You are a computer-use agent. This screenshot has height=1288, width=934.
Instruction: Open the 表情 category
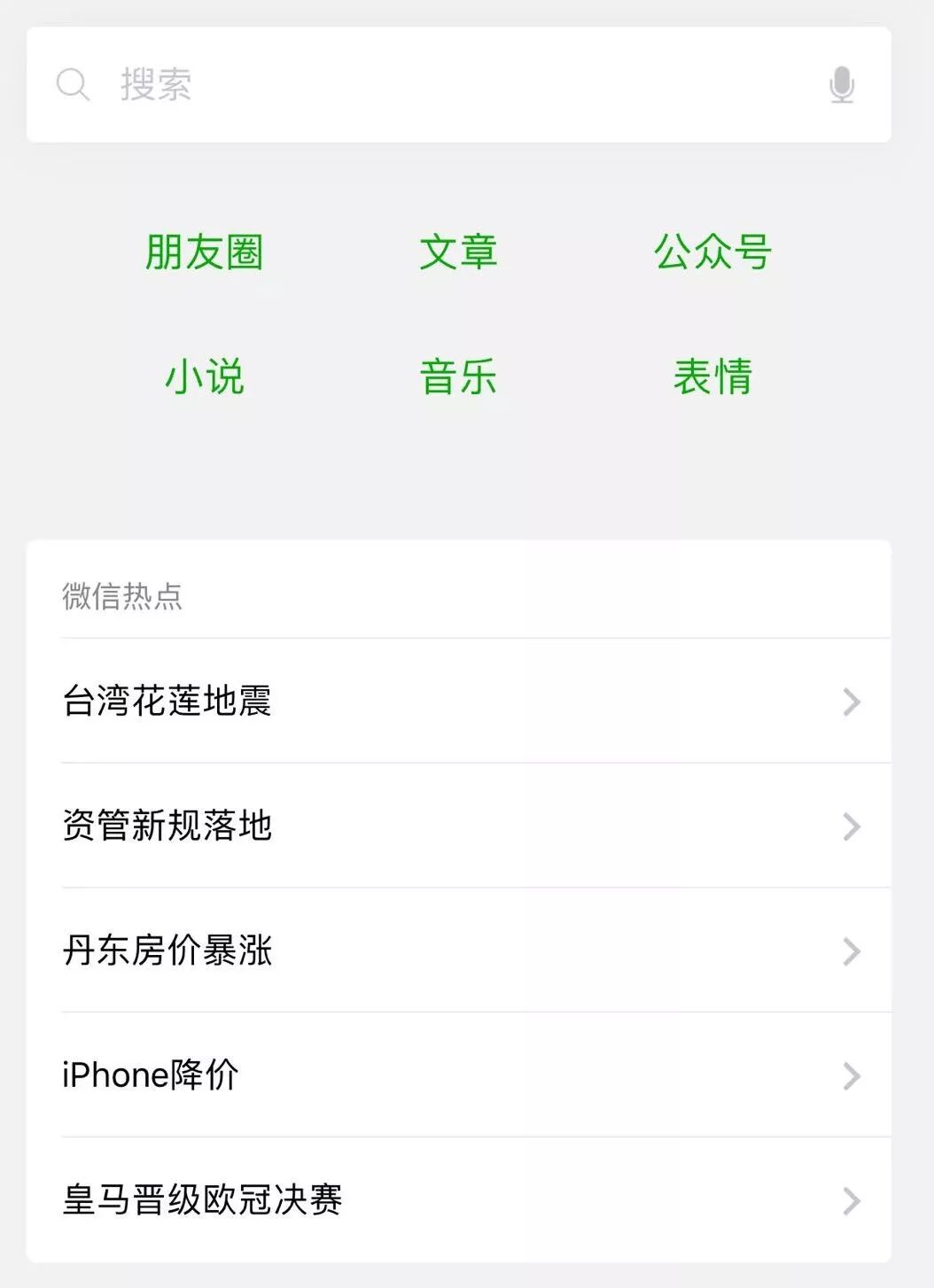(712, 376)
